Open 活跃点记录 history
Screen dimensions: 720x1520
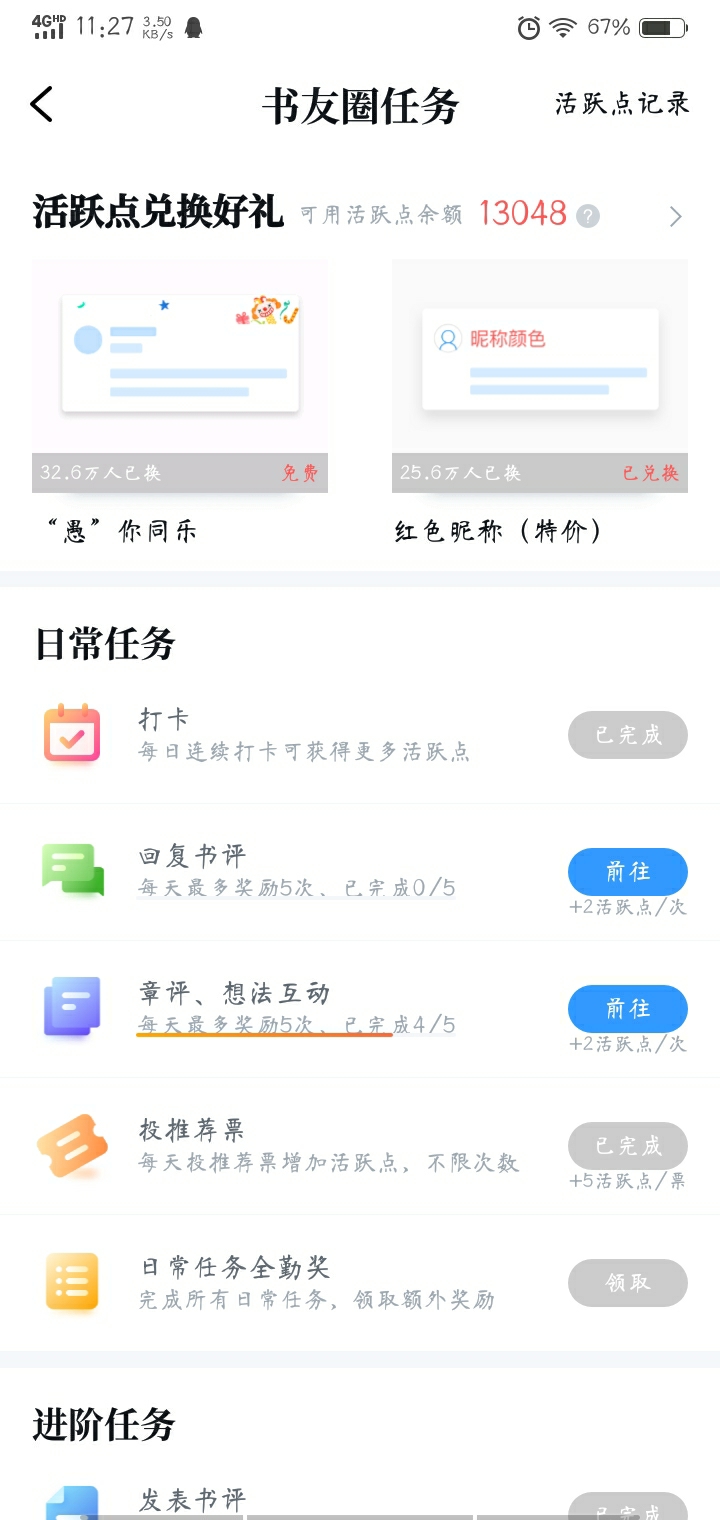(x=622, y=104)
